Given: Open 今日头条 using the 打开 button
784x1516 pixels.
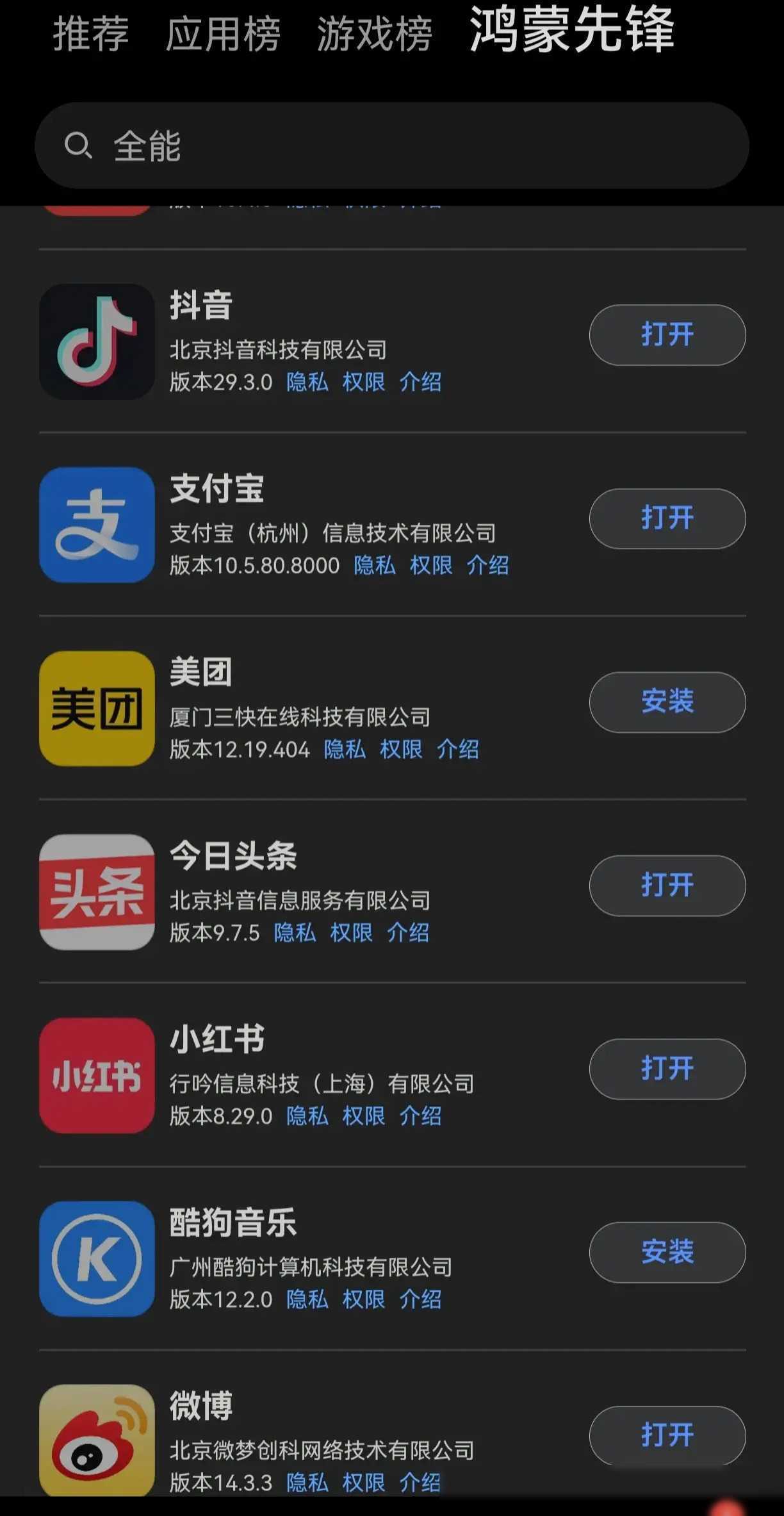Looking at the screenshot, I should 667,886.
